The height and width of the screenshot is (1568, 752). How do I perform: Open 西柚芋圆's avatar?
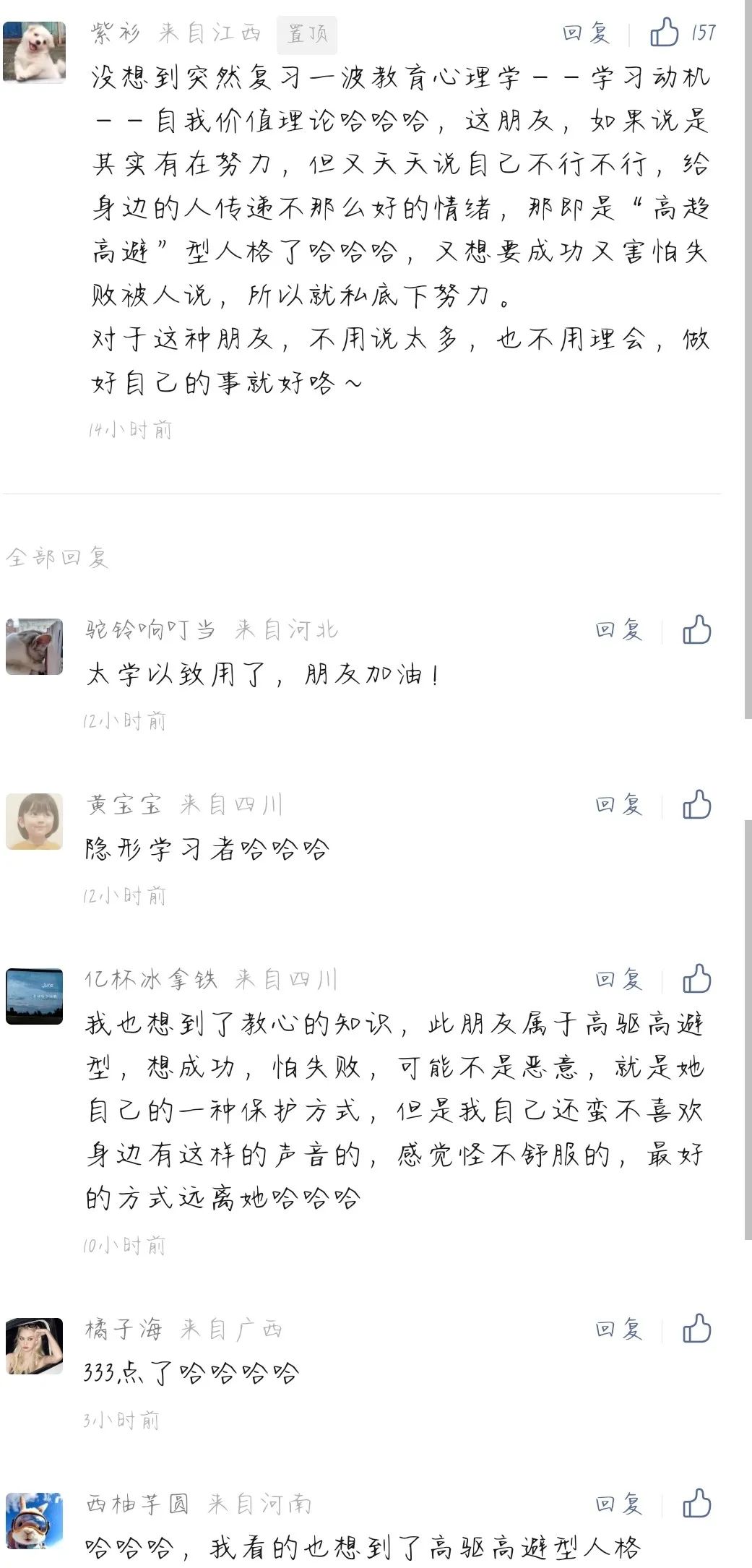[x=34, y=1521]
